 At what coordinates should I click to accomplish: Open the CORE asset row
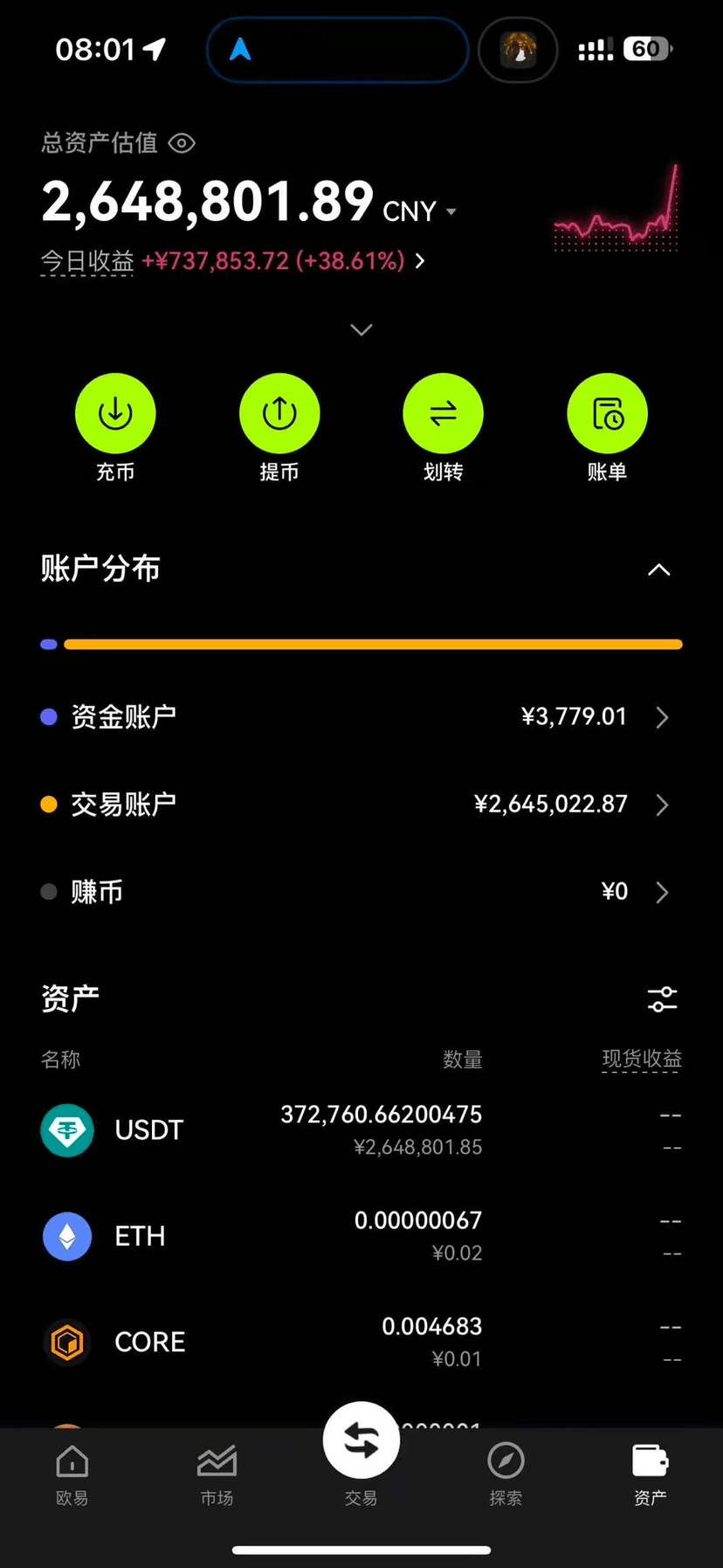click(x=361, y=1342)
